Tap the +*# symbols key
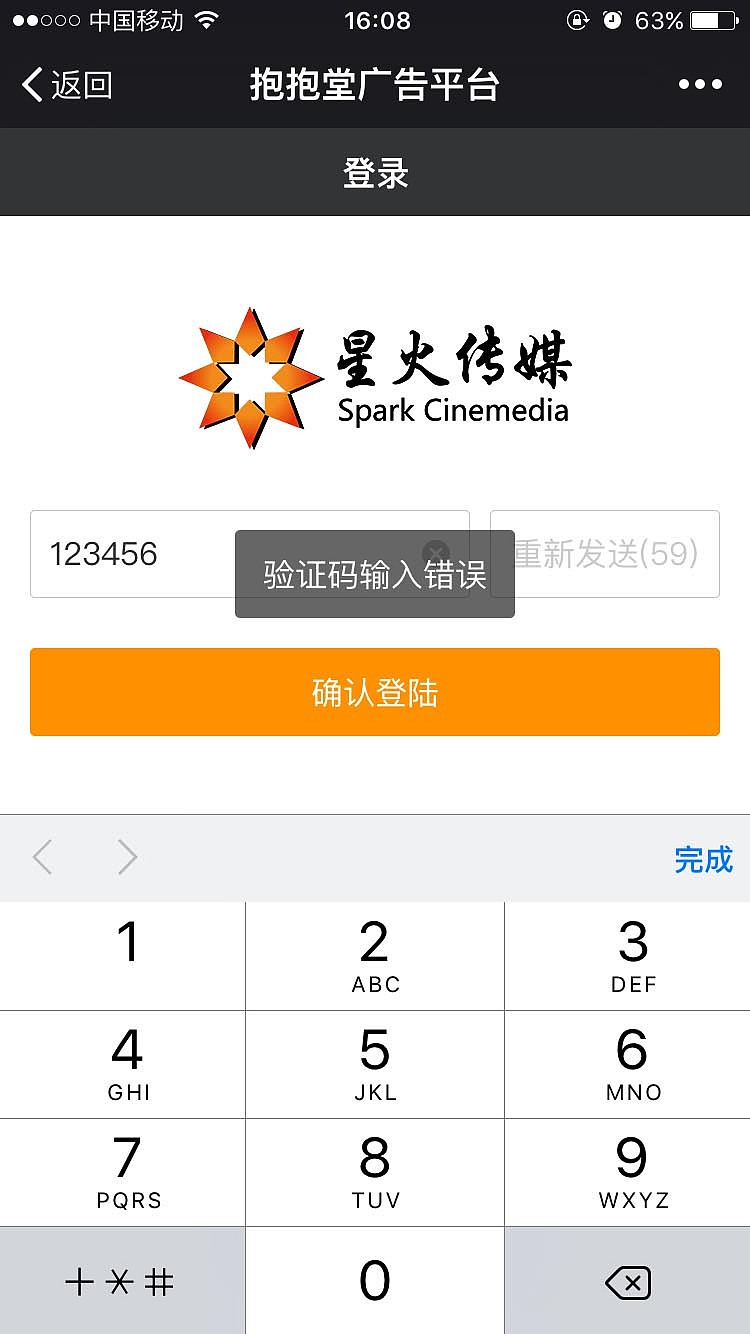This screenshot has height=1334, width=750. (122, 1281)
